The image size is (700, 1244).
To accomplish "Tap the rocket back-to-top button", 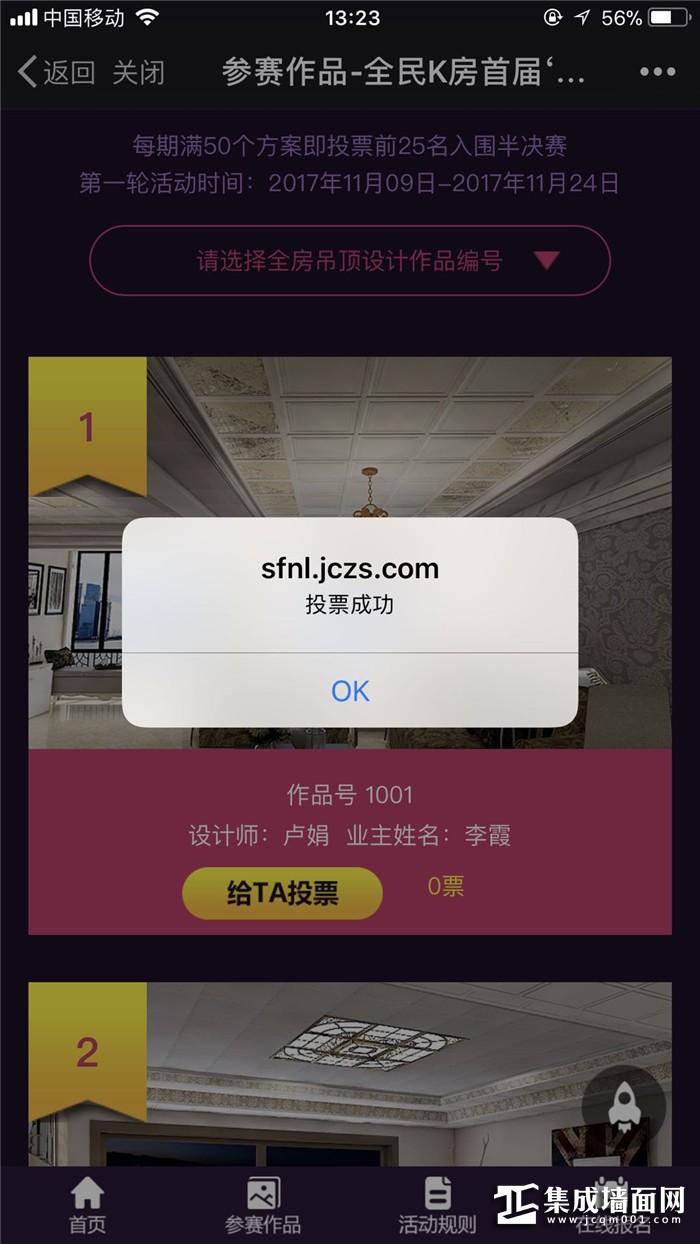I will click(624, 1106).
